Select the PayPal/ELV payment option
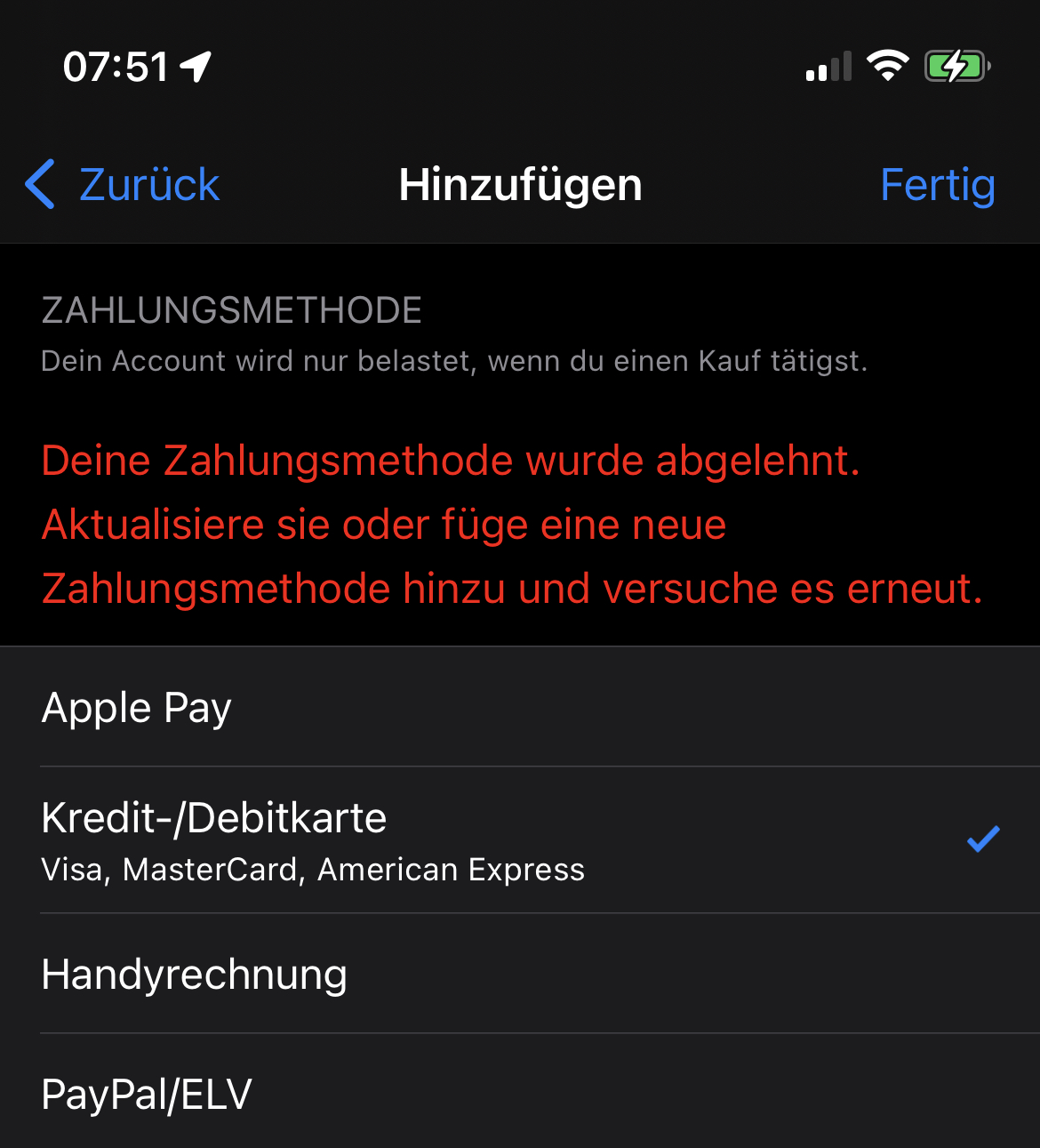 point(148,1094)
